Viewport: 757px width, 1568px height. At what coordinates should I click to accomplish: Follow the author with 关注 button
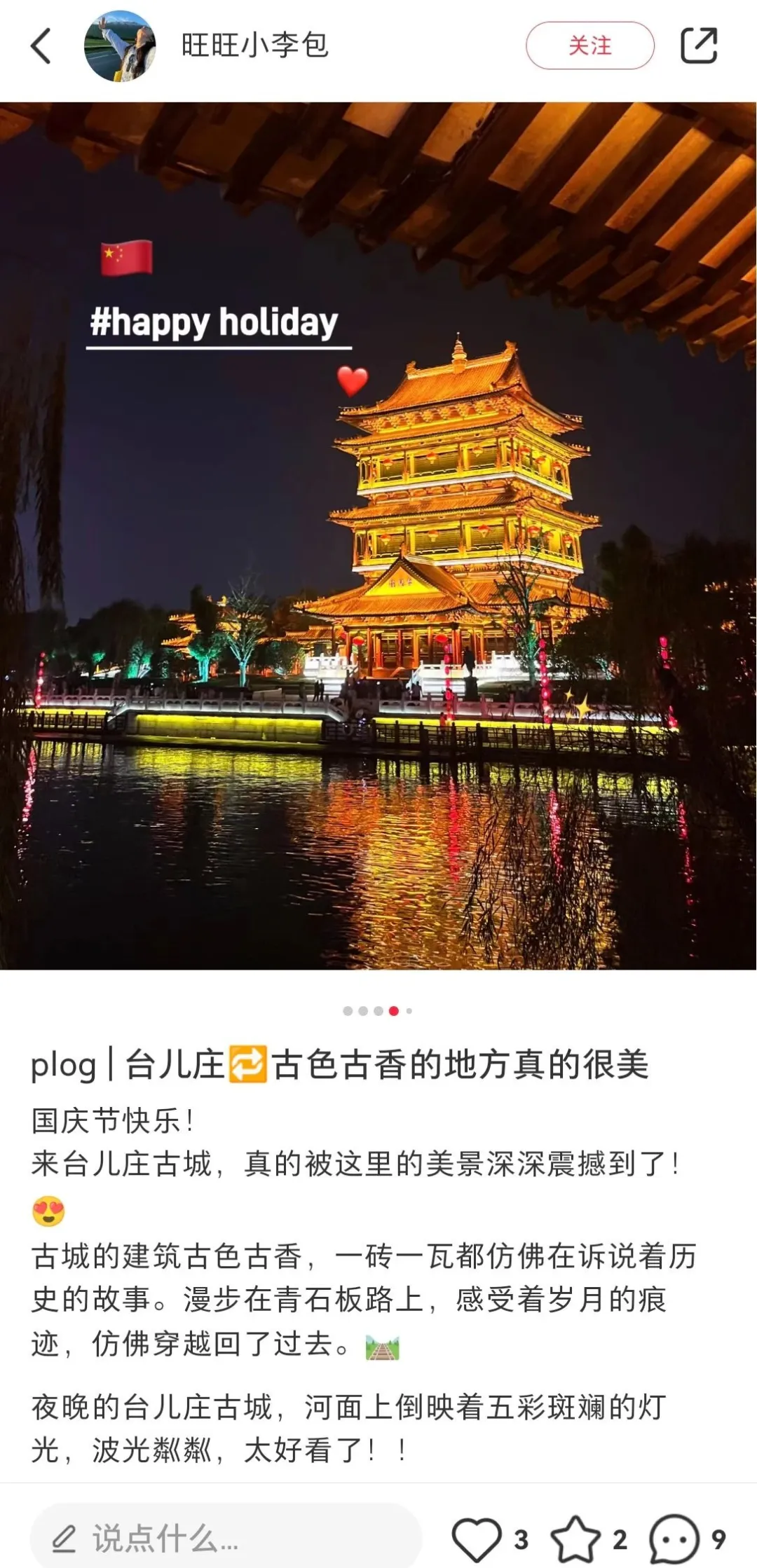tap(589, 46)
